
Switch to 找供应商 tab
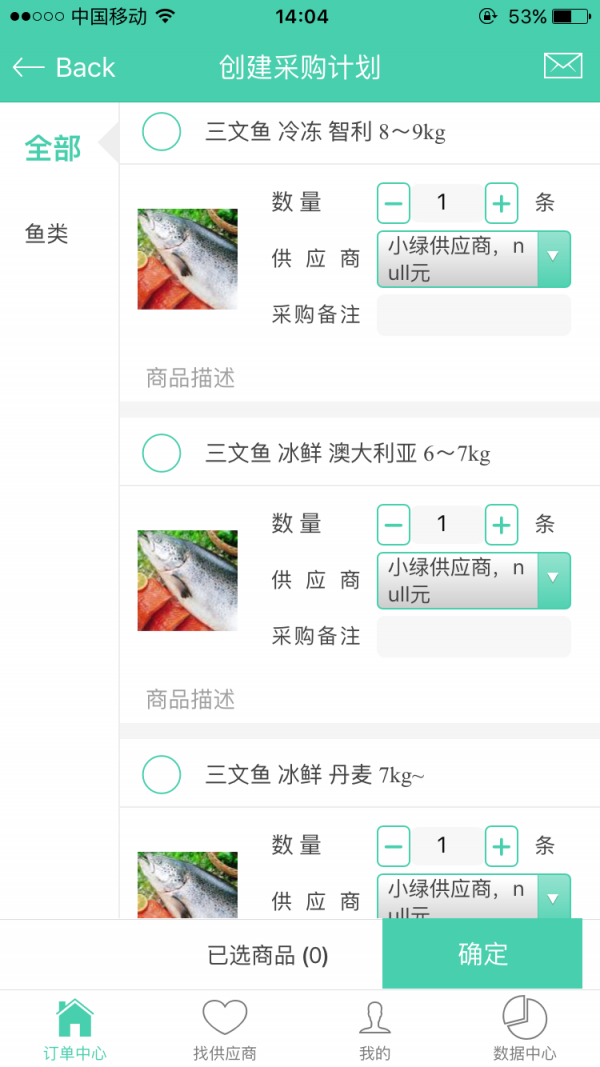(225, 1029)
